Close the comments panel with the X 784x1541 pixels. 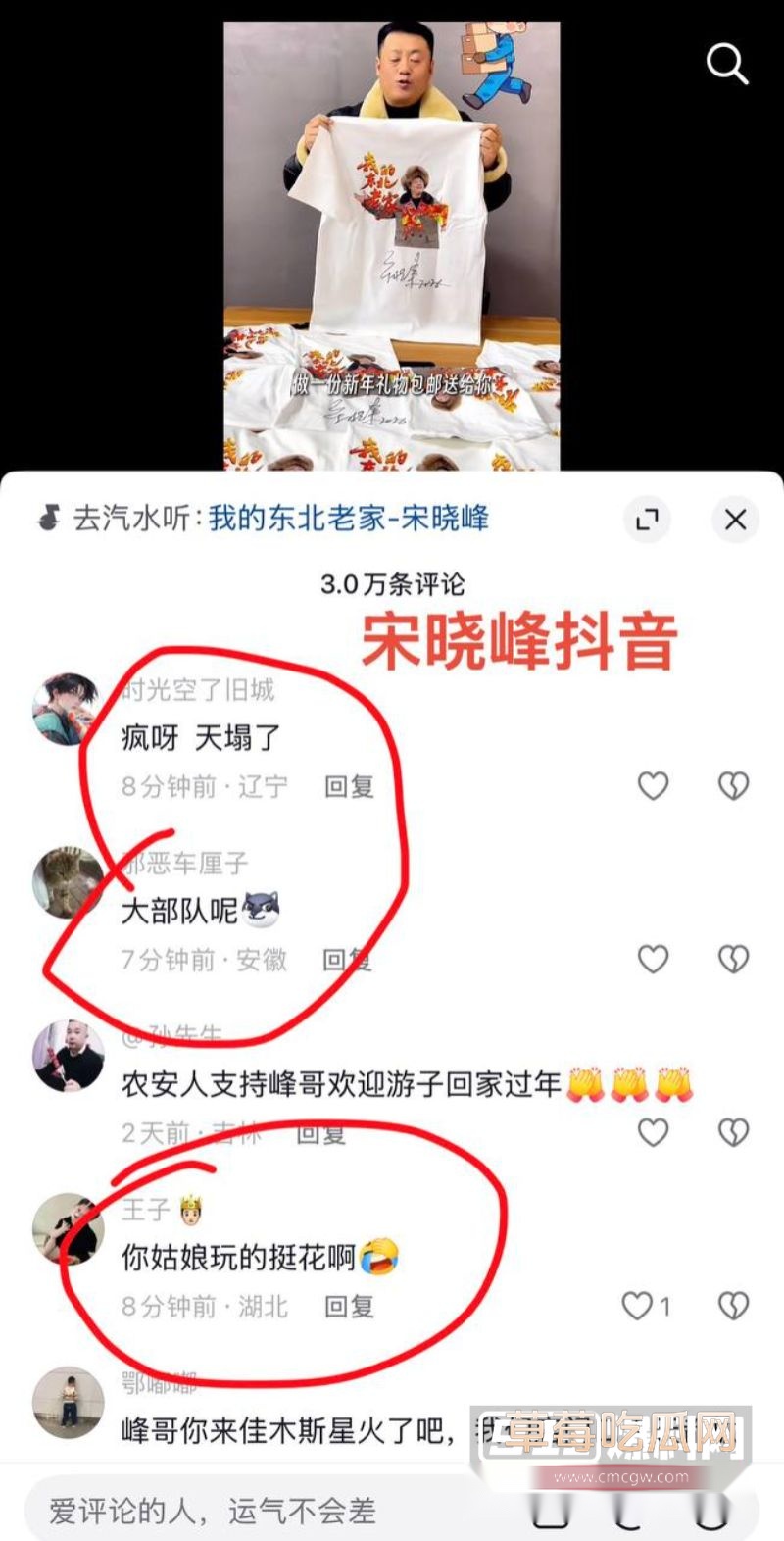point(736,521)
